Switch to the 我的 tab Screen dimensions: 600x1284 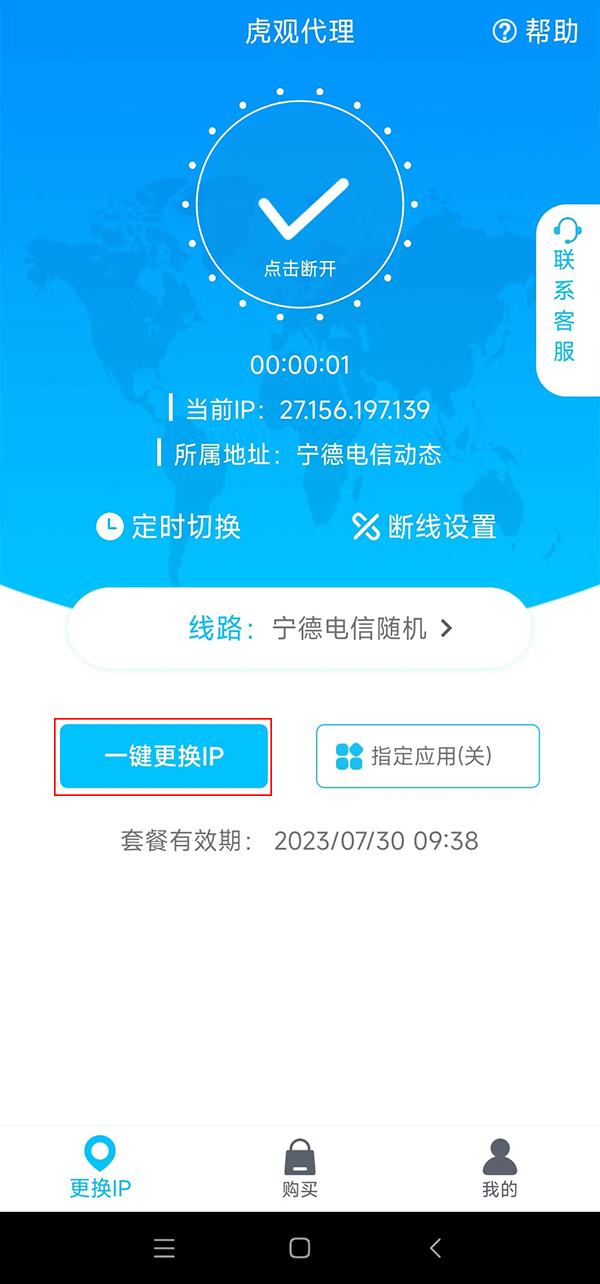click(x=499, y=1167)
